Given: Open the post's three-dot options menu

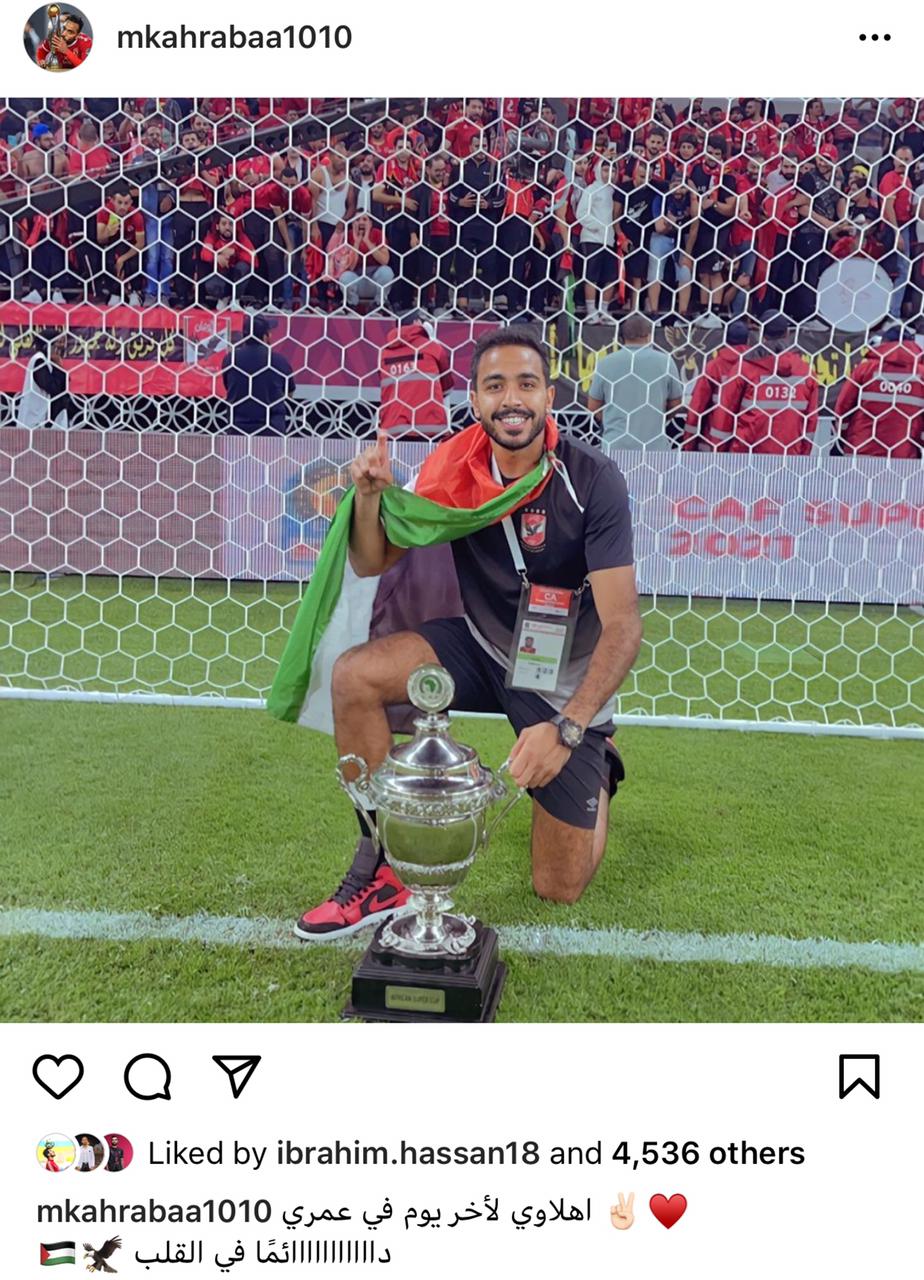Looking at the screenshot, I should (x=874, y=38).
